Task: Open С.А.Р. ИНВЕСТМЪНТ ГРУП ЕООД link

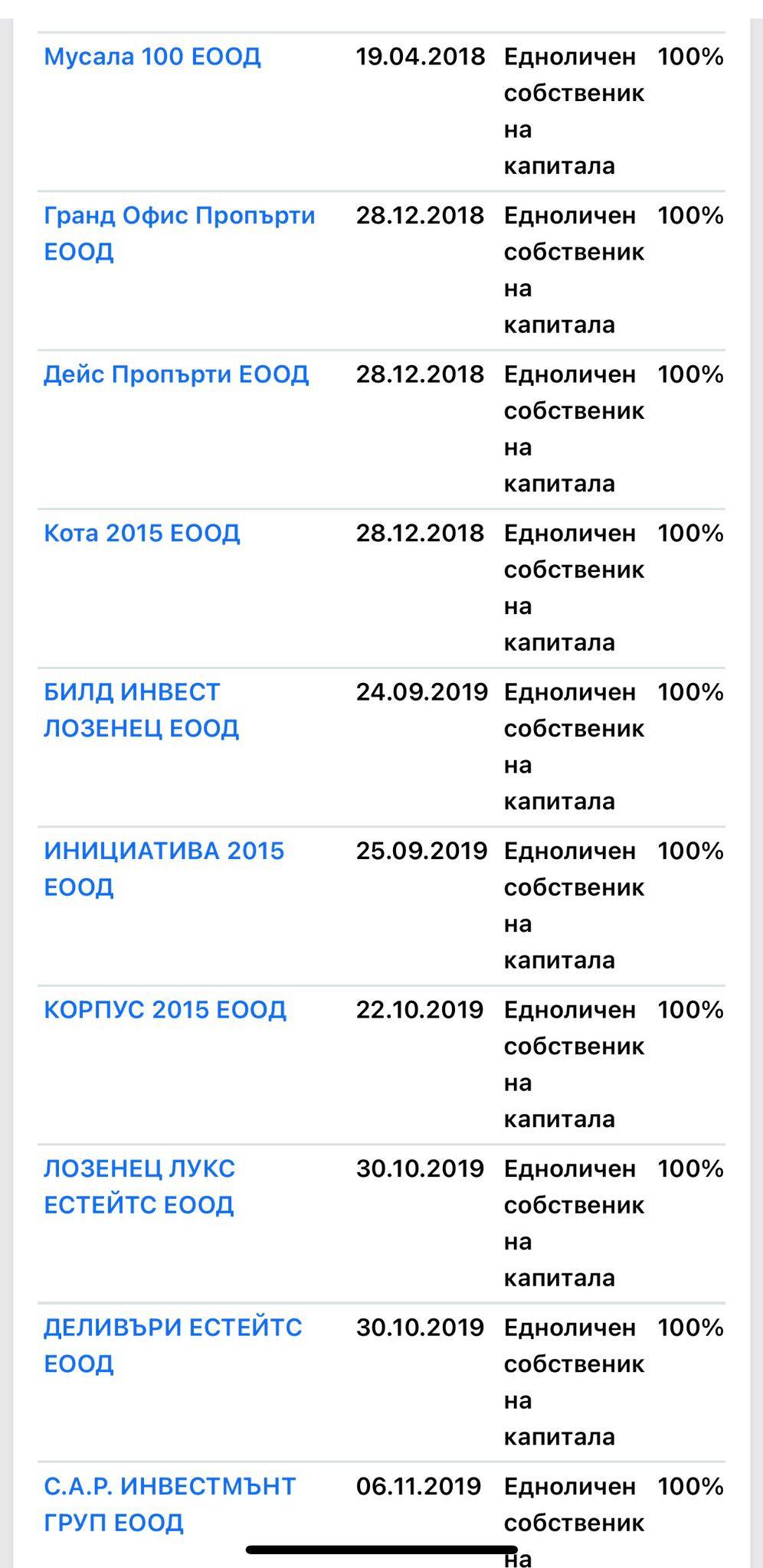Action: [169, 1486]
